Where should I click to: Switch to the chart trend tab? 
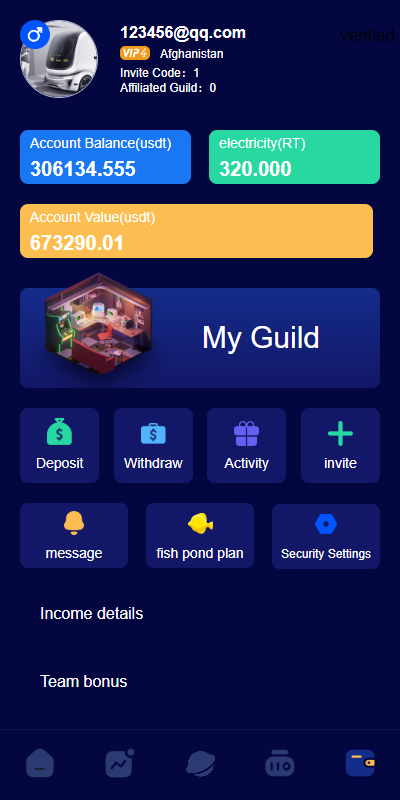pyautogui.click(x=120, y=763)
